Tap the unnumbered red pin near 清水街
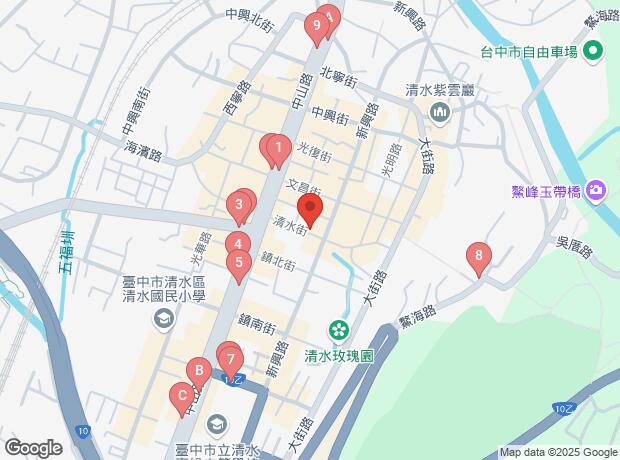 [311, 211]
